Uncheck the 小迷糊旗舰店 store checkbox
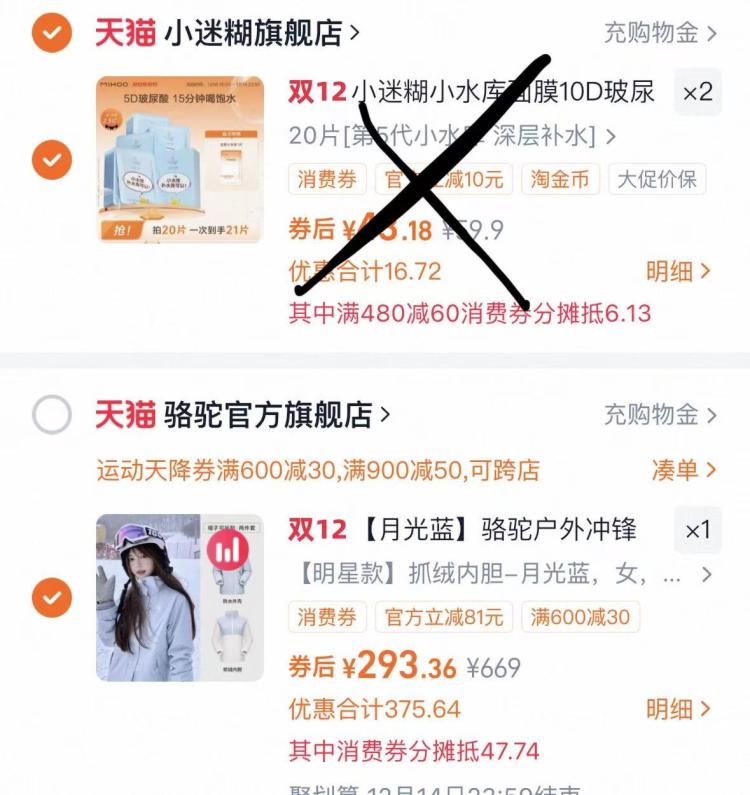 (52, 32)
